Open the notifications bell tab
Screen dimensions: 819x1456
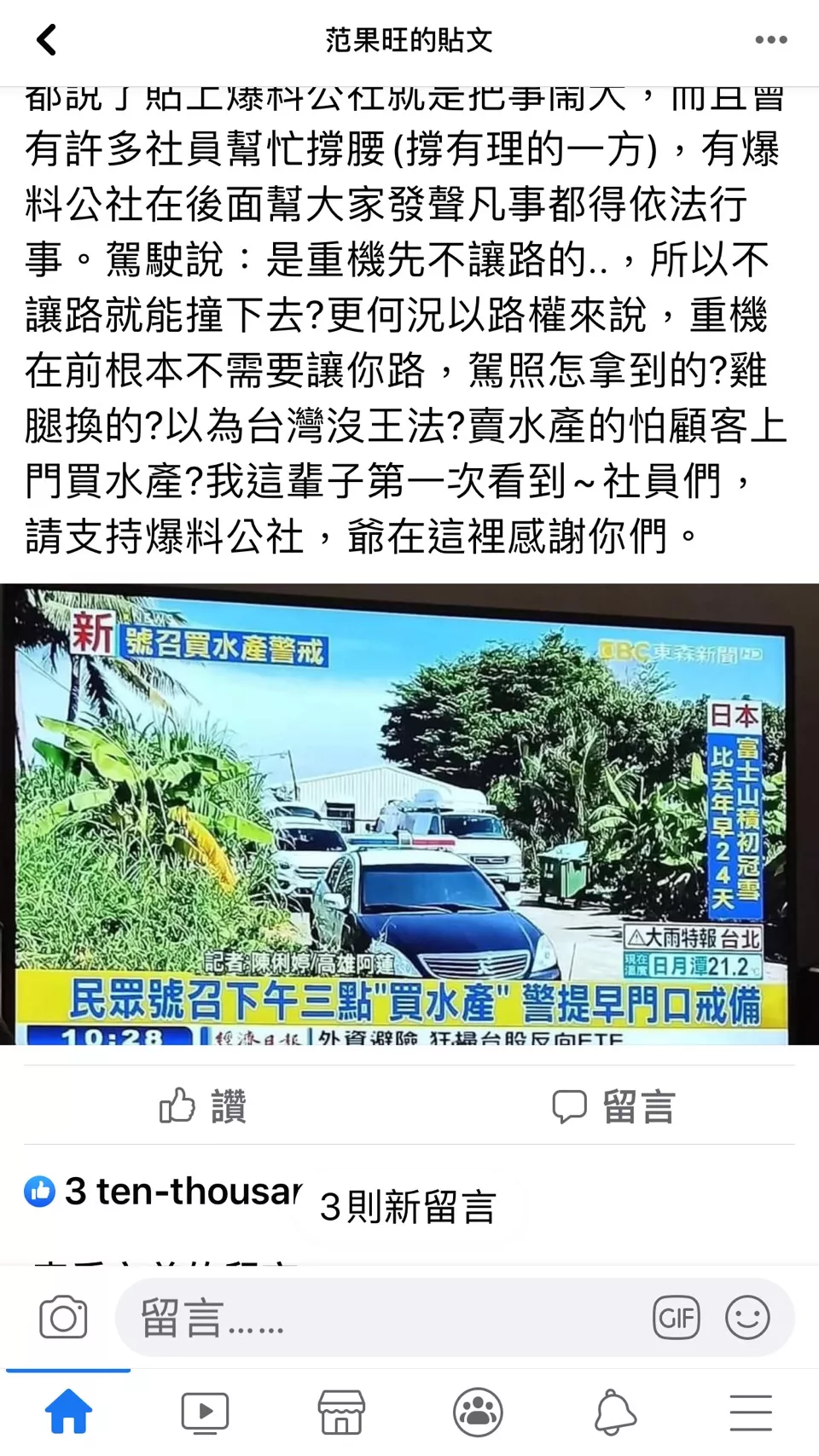click(614, 1412)
